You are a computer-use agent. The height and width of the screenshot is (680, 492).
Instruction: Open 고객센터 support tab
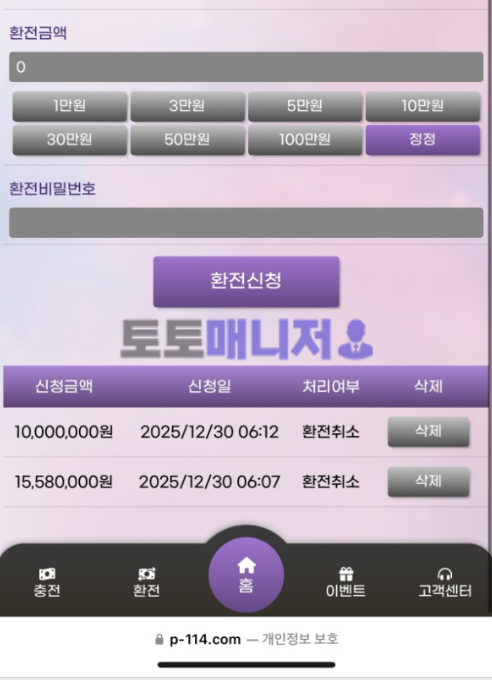445,582
